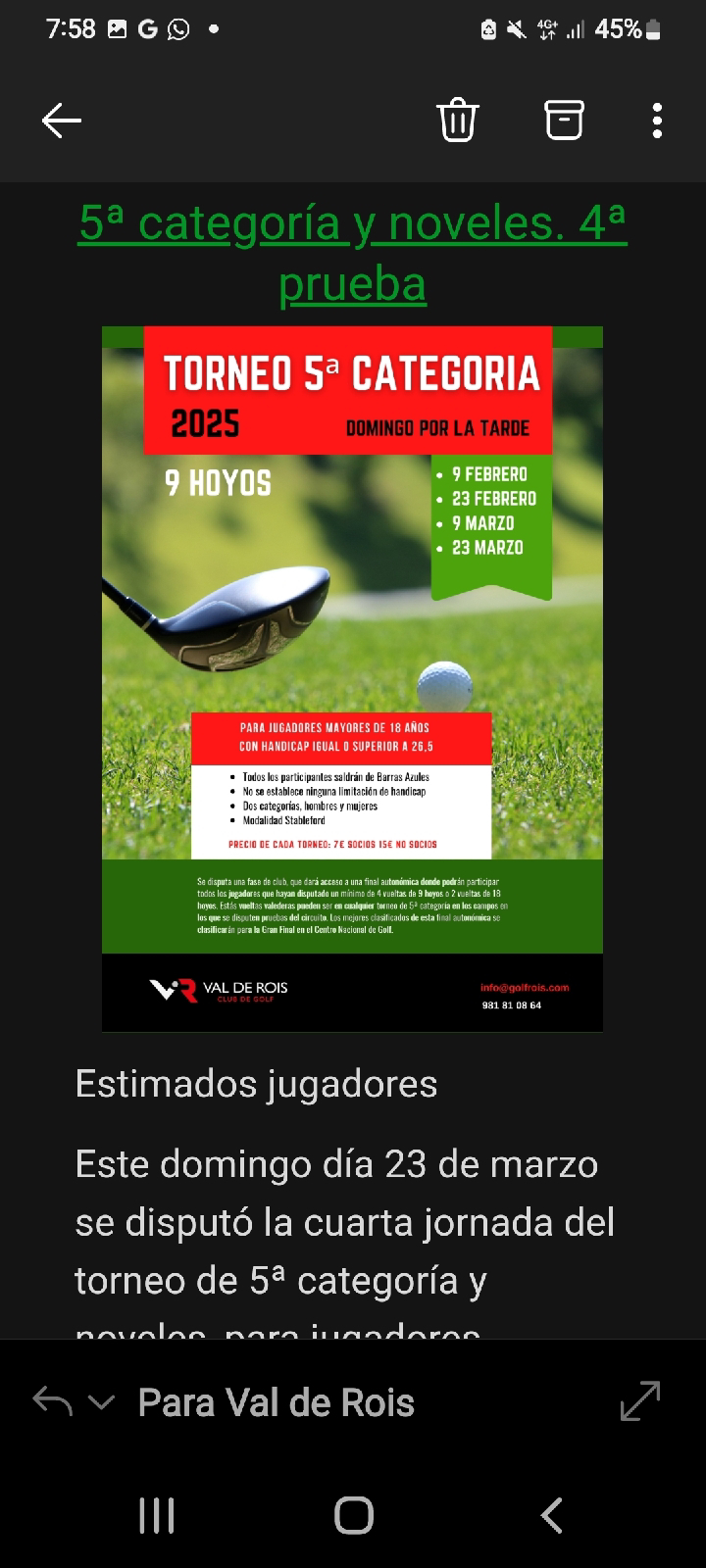Open the recent apps view
This screenshot has height=1568, width=706.
pos(157,1515)
